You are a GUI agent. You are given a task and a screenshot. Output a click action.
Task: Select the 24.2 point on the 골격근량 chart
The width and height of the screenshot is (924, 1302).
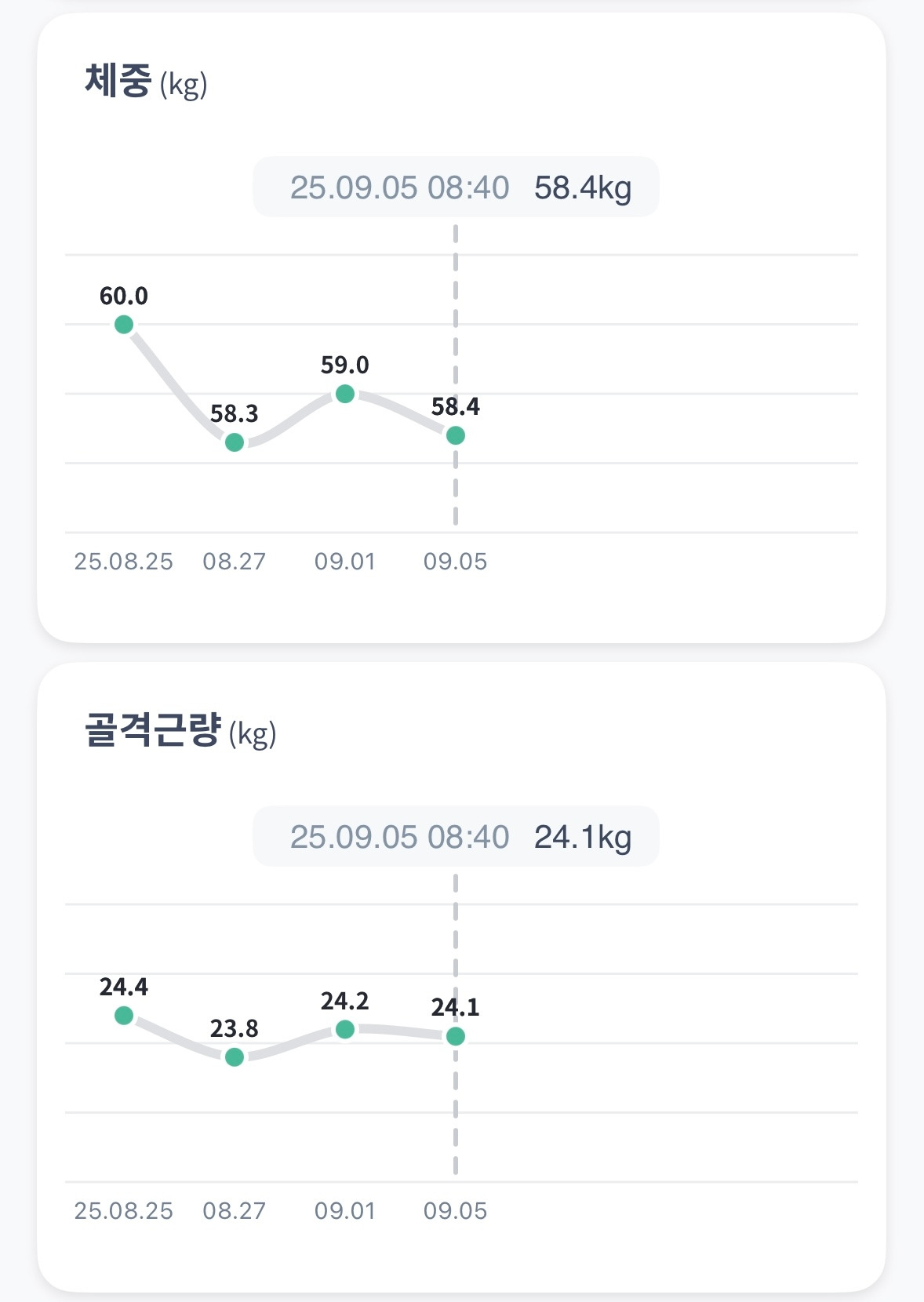point(345,1030)
